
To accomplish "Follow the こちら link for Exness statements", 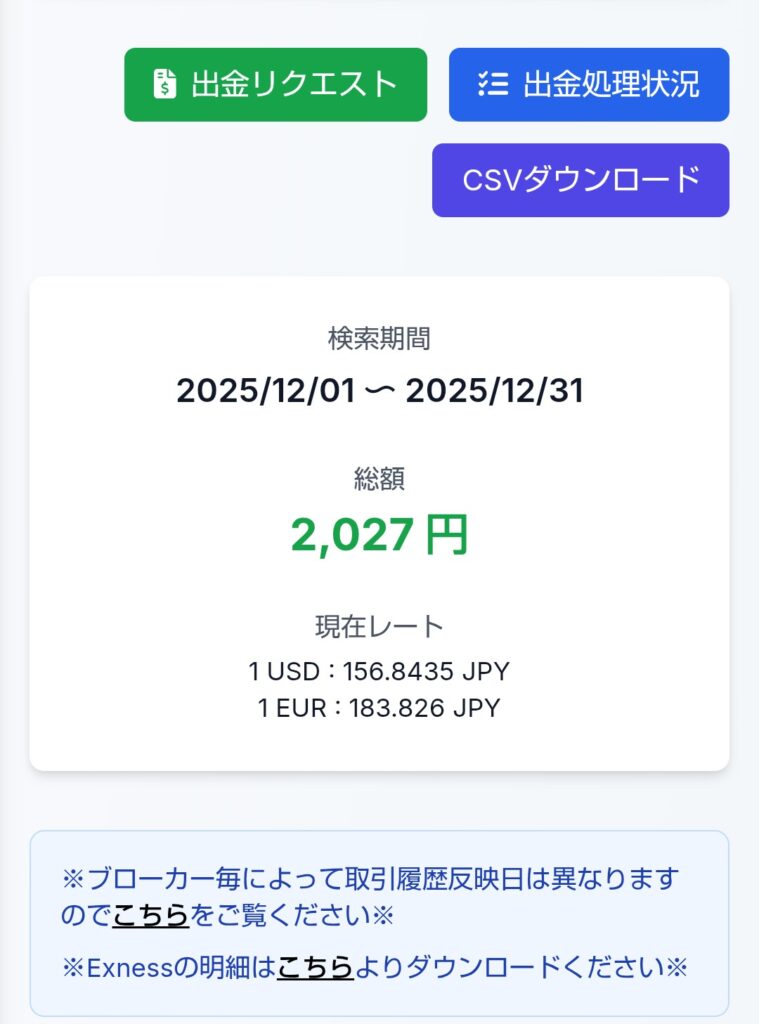I will pos(315,968).
